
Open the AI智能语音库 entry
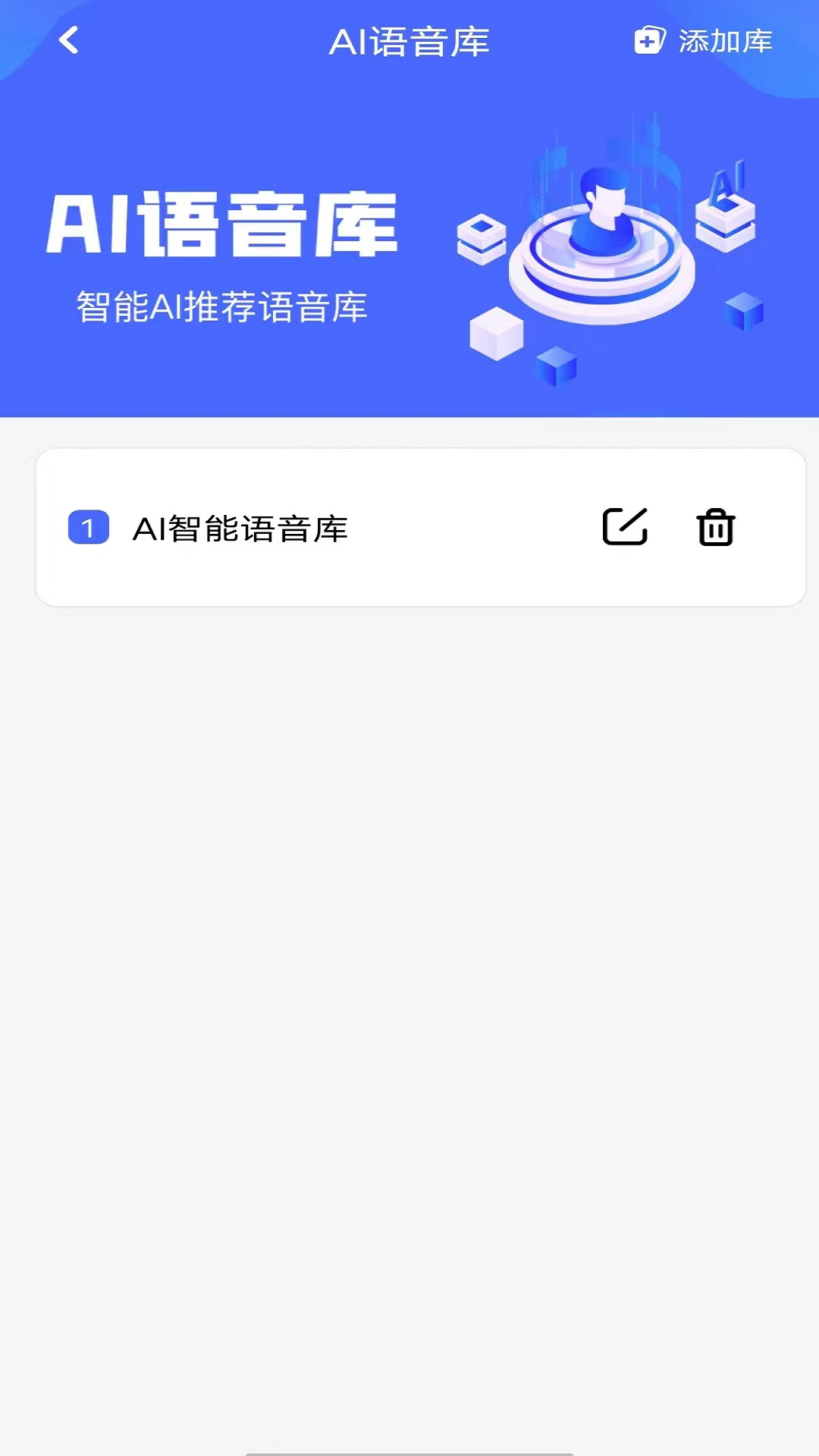pos(240,529)
